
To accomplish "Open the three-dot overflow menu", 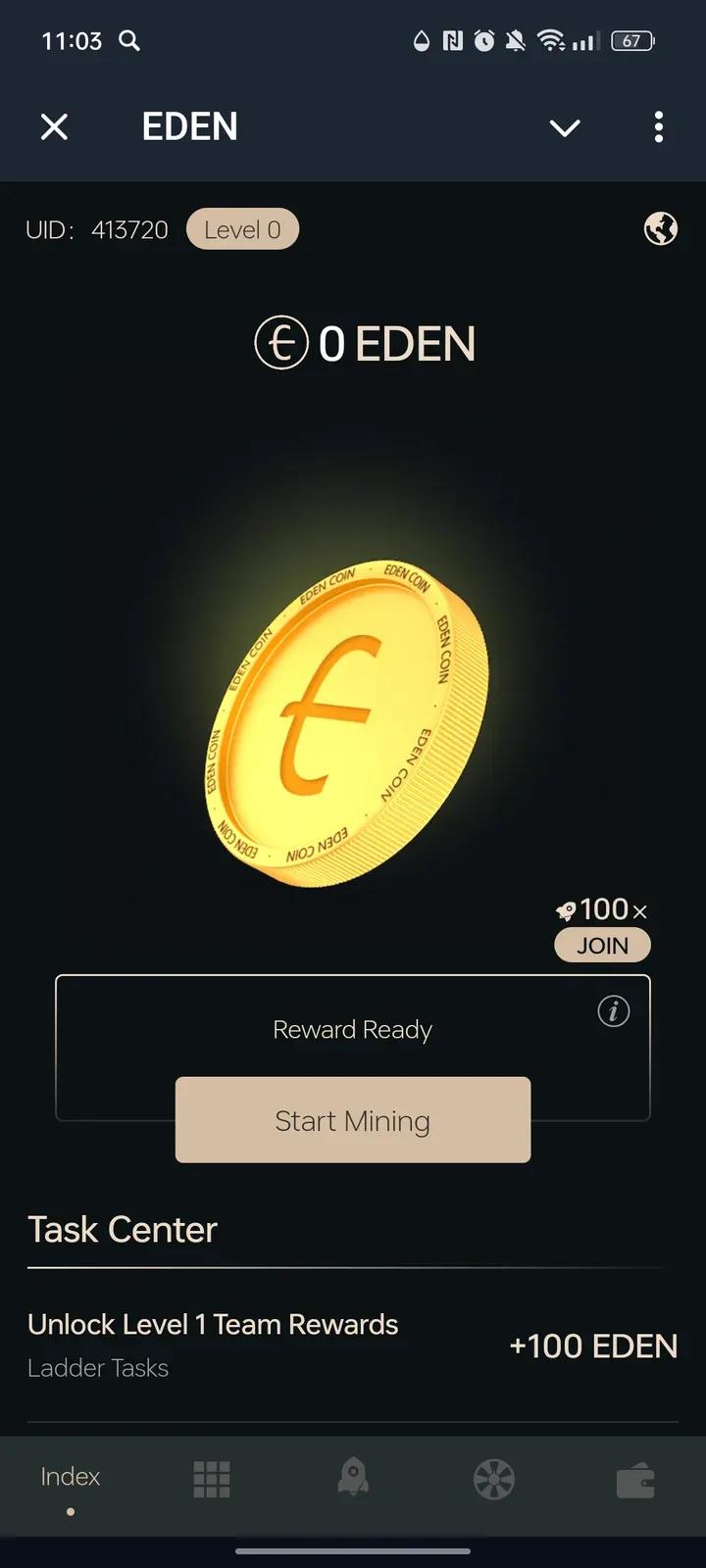I will point(659,126).
